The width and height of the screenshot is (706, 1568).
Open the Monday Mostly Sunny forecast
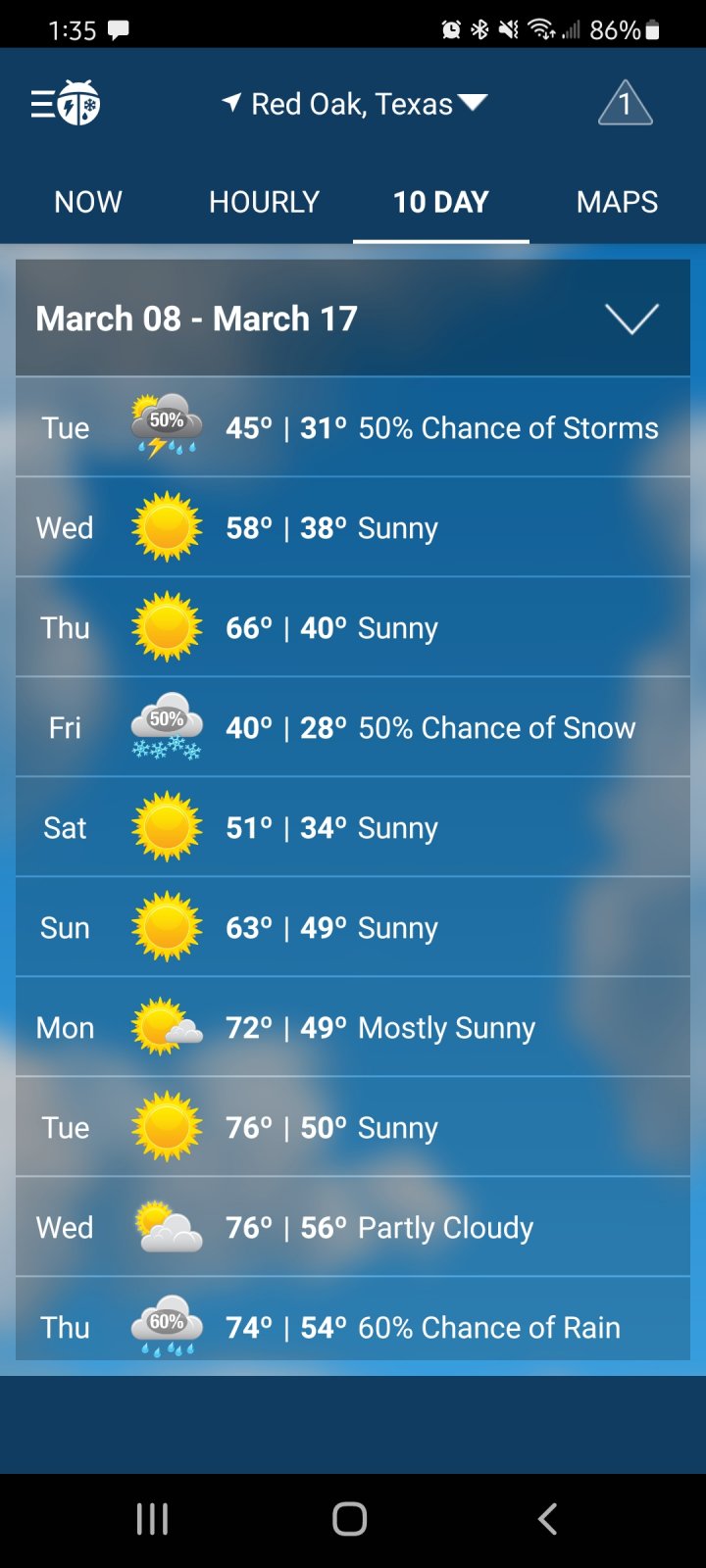353,1027
